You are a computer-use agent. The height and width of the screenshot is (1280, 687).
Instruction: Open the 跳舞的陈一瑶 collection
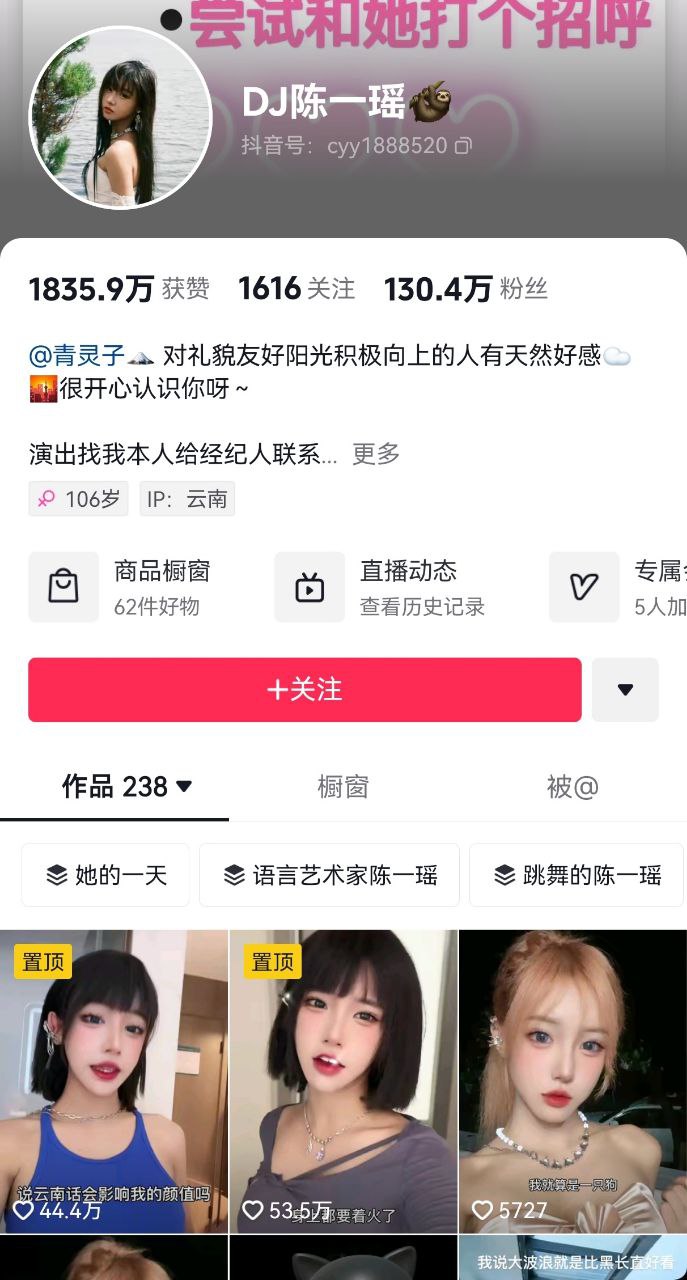577,875
